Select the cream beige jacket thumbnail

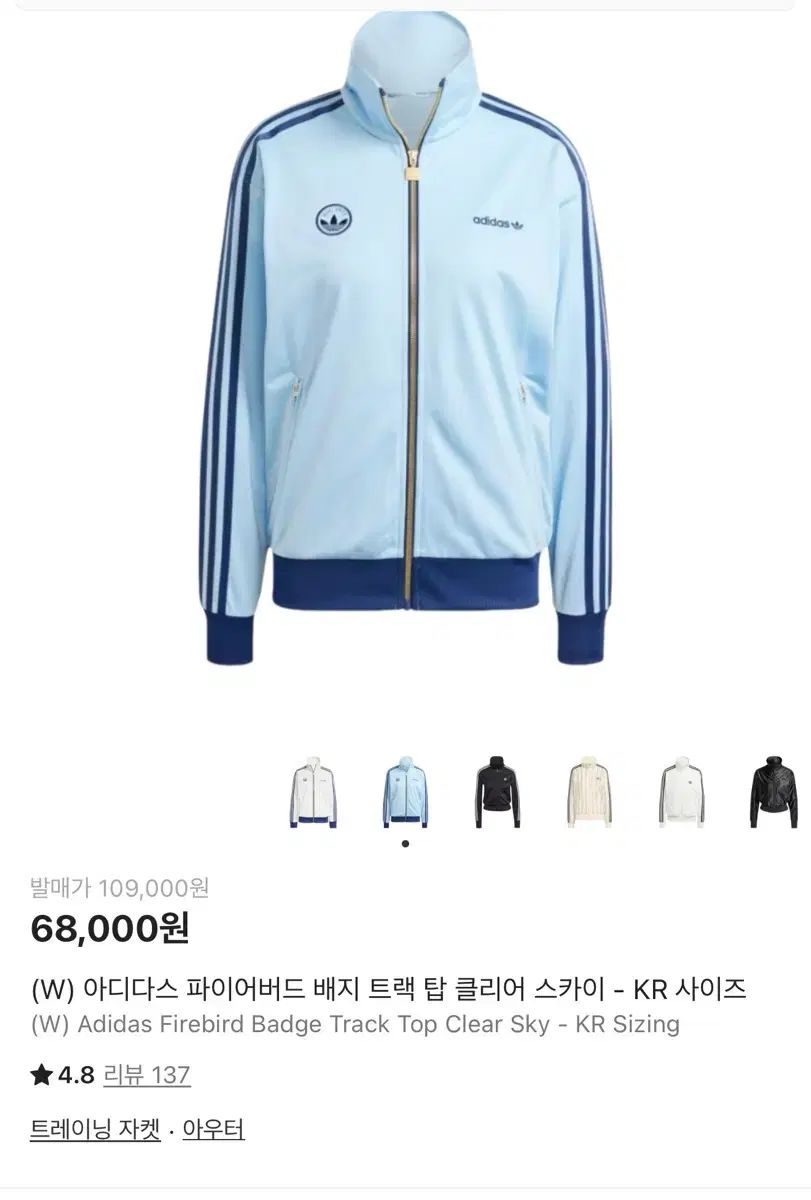pos(589,793)
